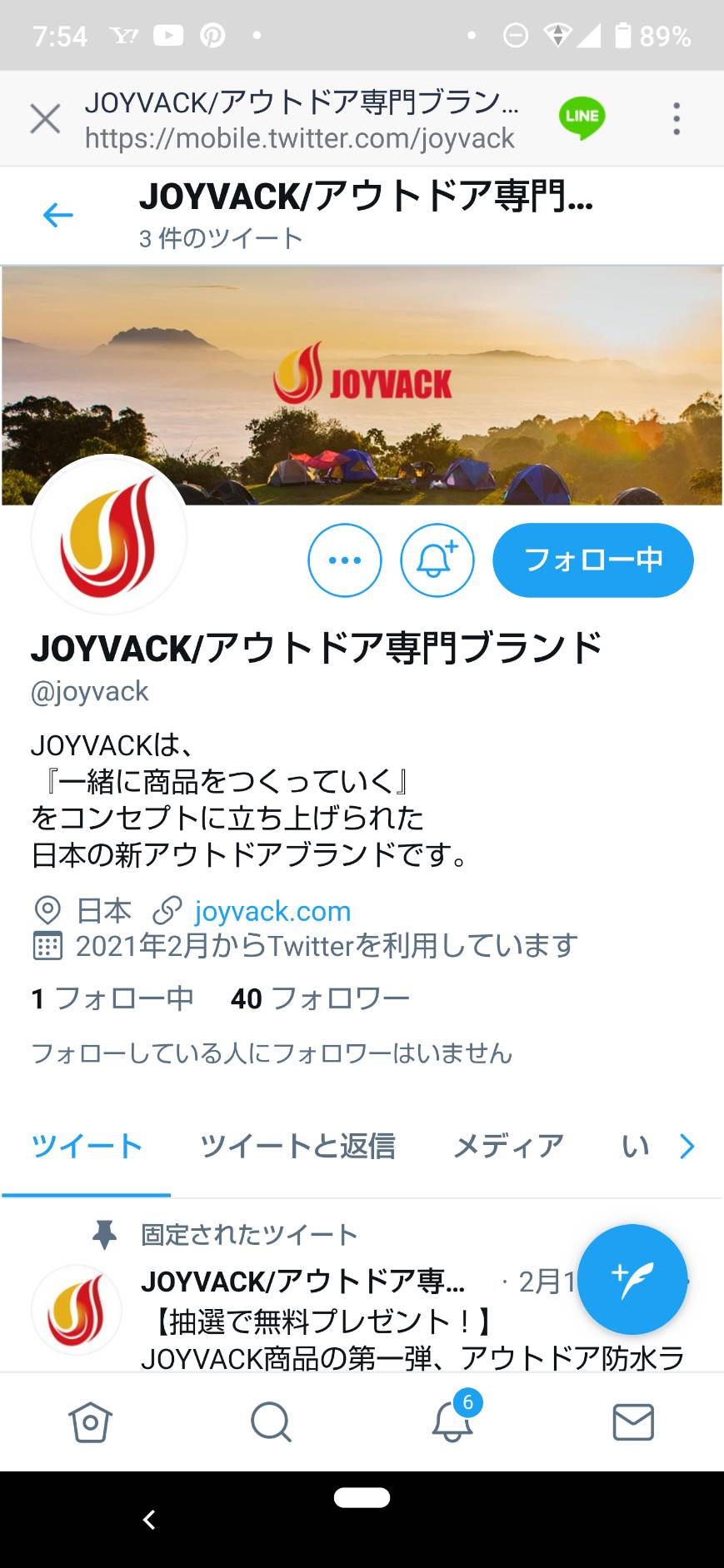Turn on tweet notifications for JOYVACK
Screen dimensions: 724x1568
[437, 560]
